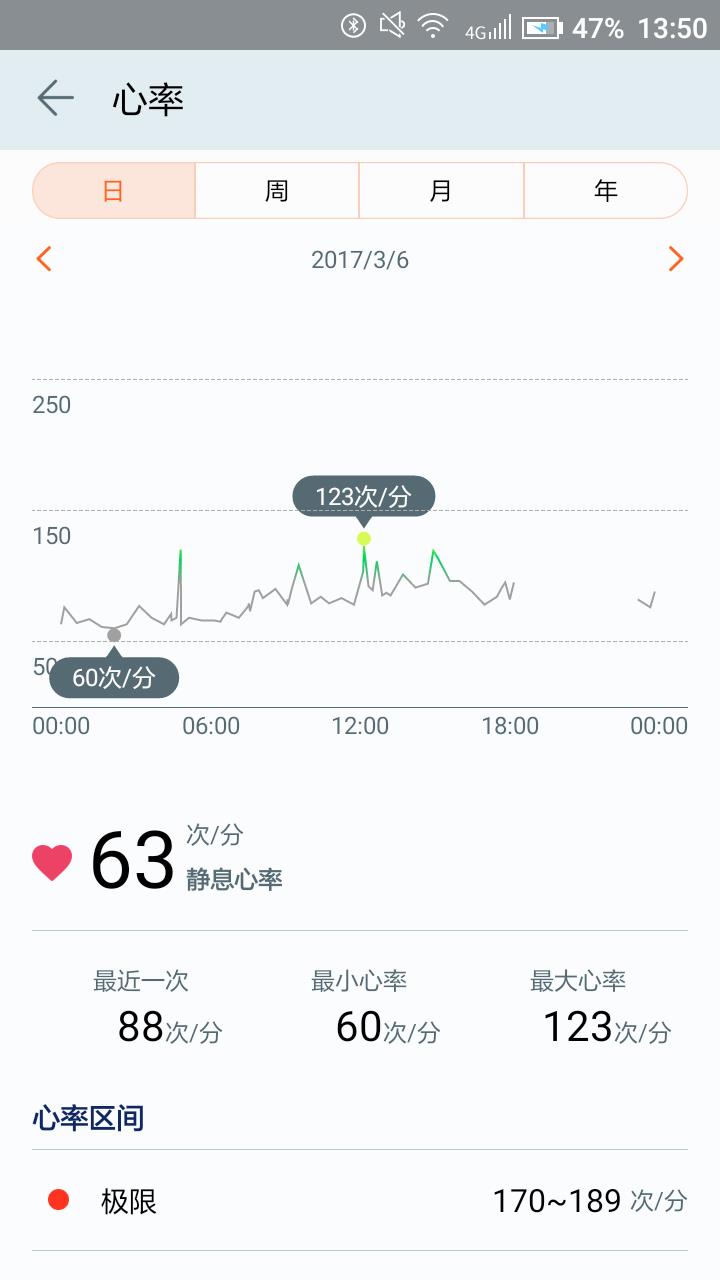The height and width of the screenshot is (1280, 720).
Task: Select the 日 view tab
Action: coord(111,190)
